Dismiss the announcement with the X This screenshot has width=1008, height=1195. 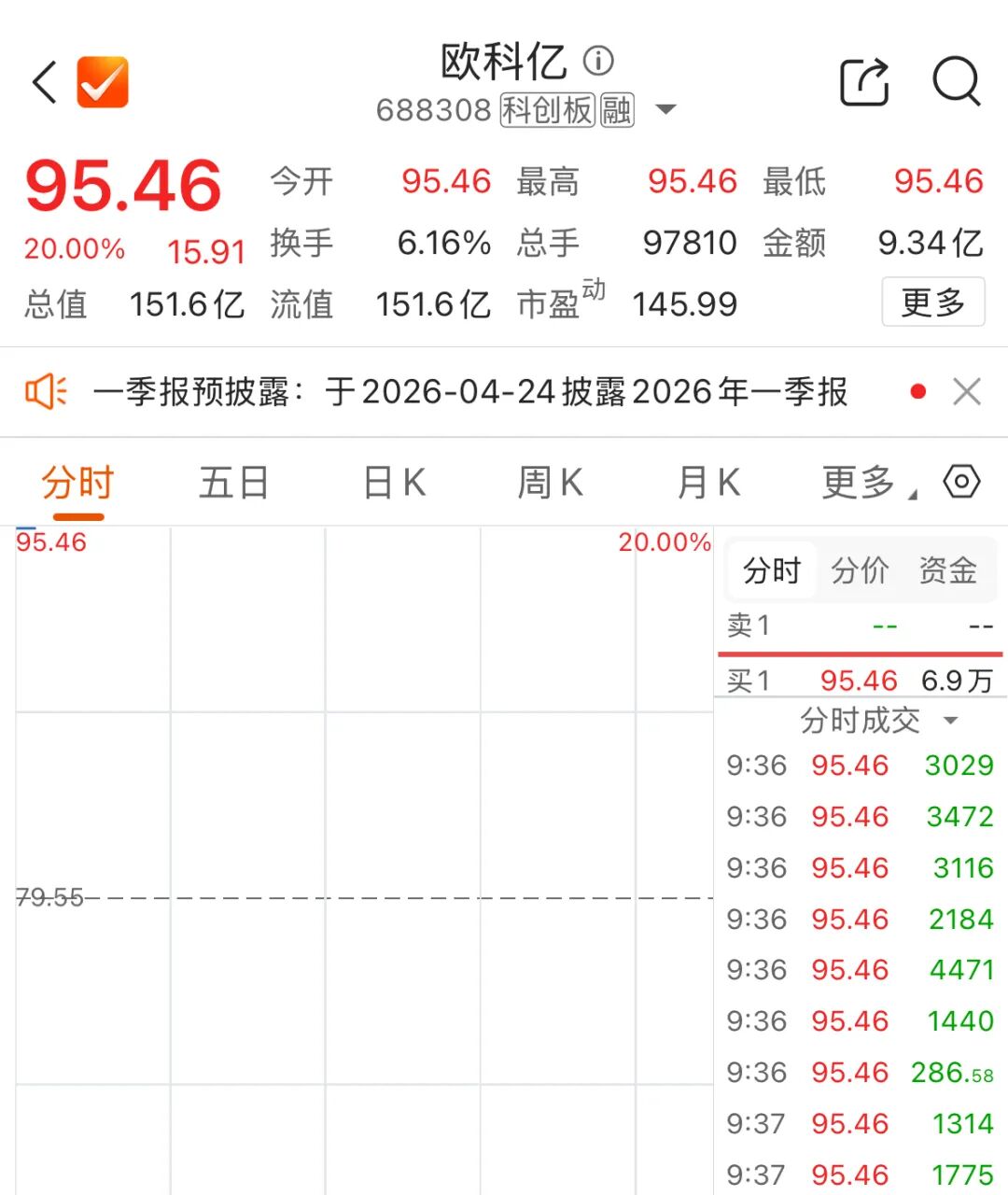(x=967, y=391)
